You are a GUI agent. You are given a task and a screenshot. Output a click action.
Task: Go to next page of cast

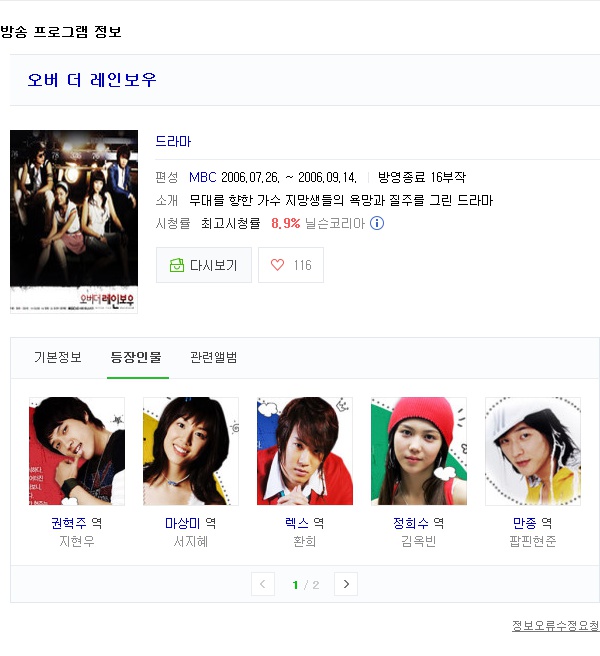pyautogui.click(x=346, y=584)
